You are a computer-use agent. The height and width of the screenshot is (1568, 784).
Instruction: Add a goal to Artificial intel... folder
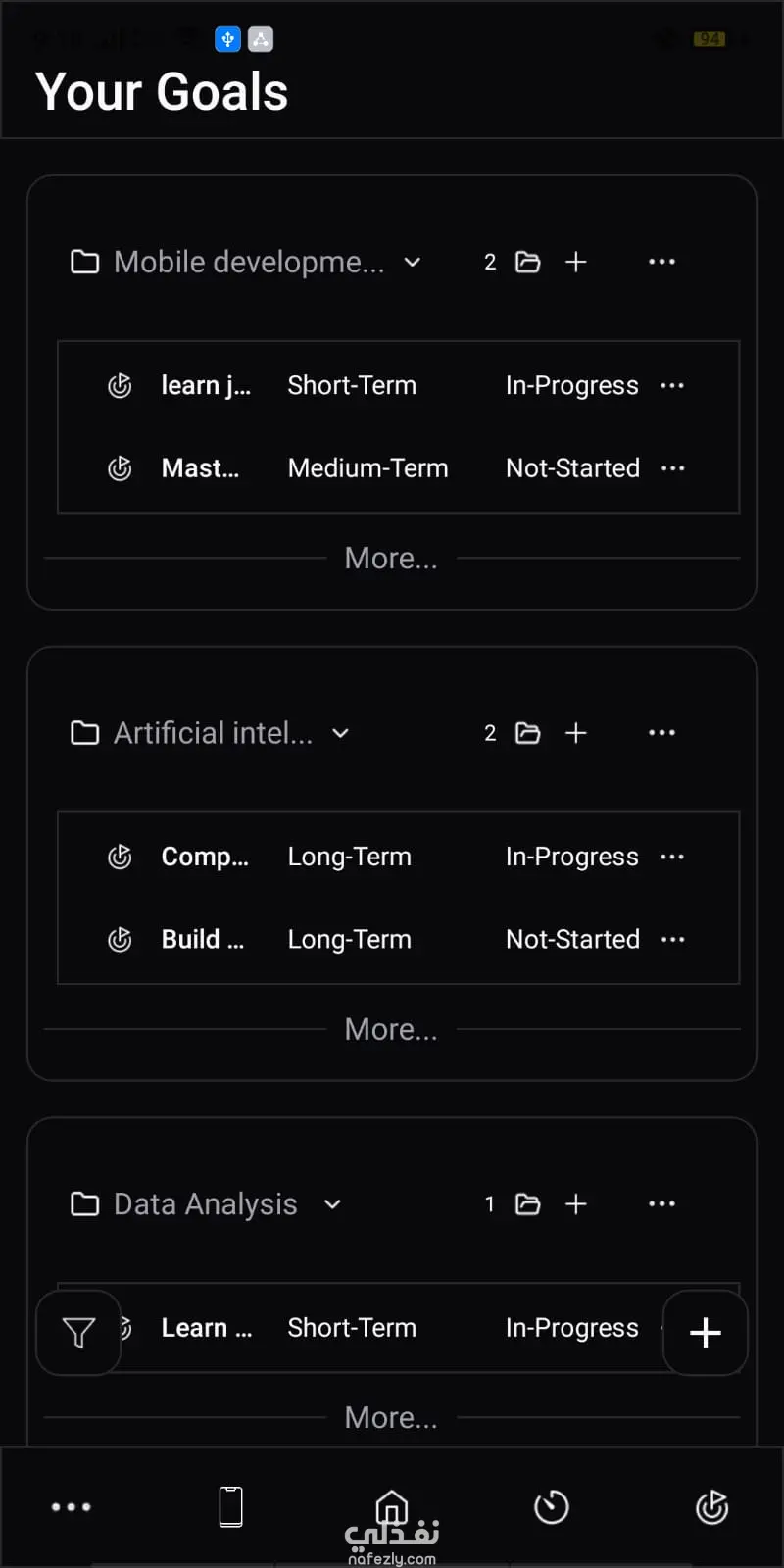coord(576,733)
